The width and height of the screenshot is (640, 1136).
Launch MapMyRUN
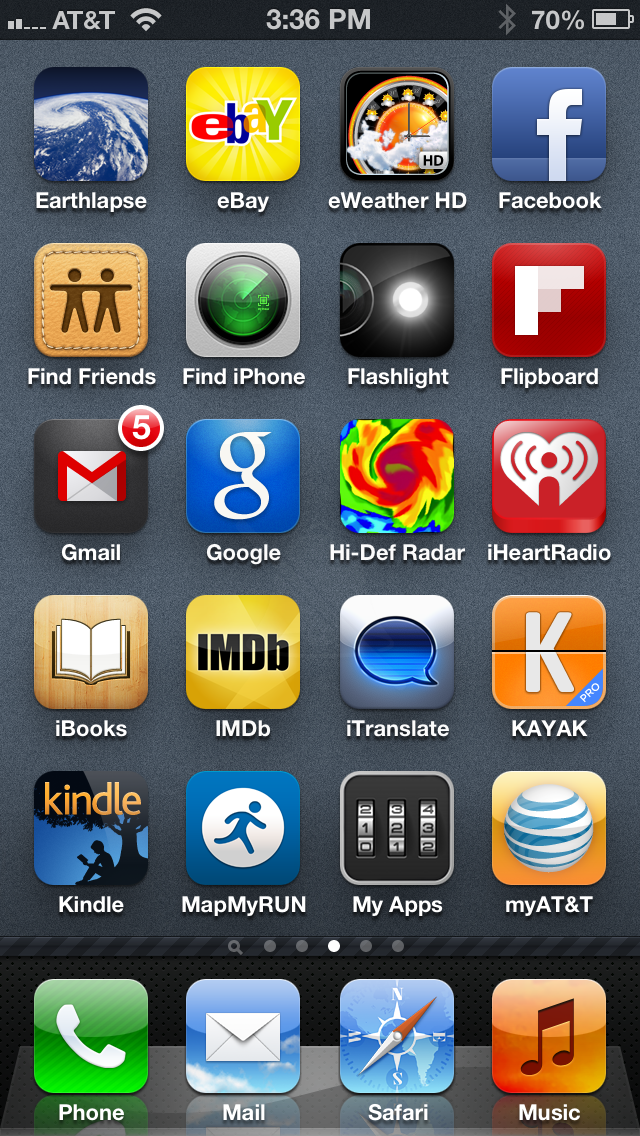point(243,828)
